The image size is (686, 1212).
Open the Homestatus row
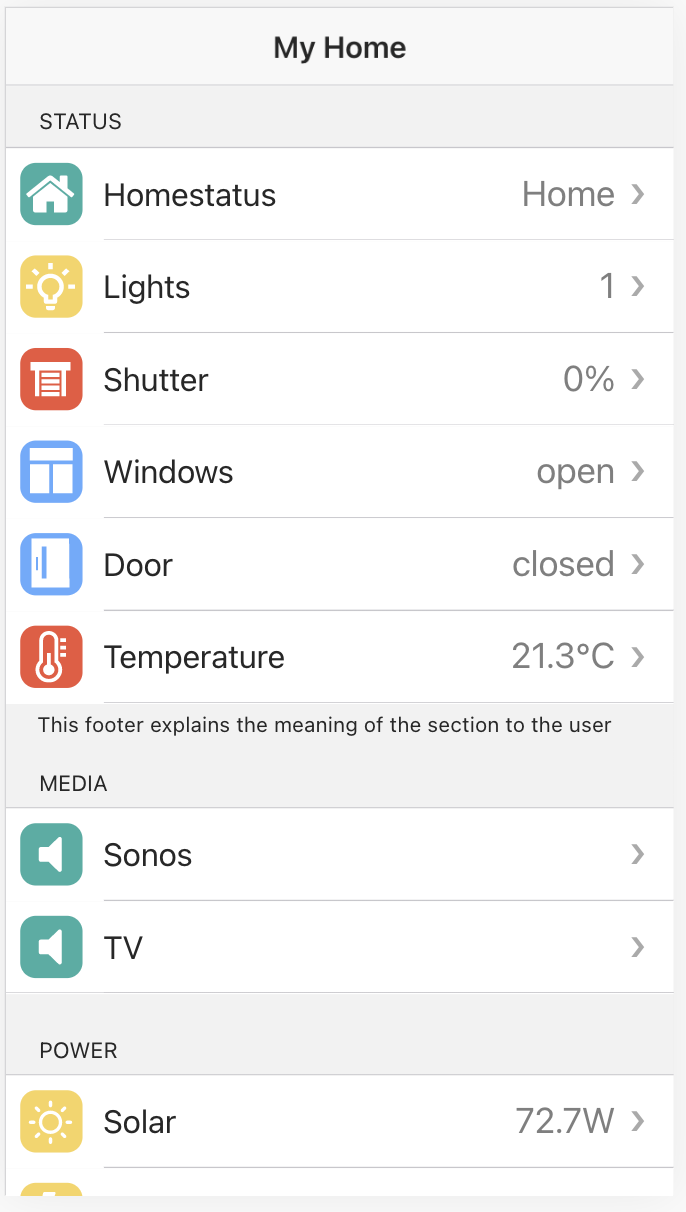click(340, 195)
